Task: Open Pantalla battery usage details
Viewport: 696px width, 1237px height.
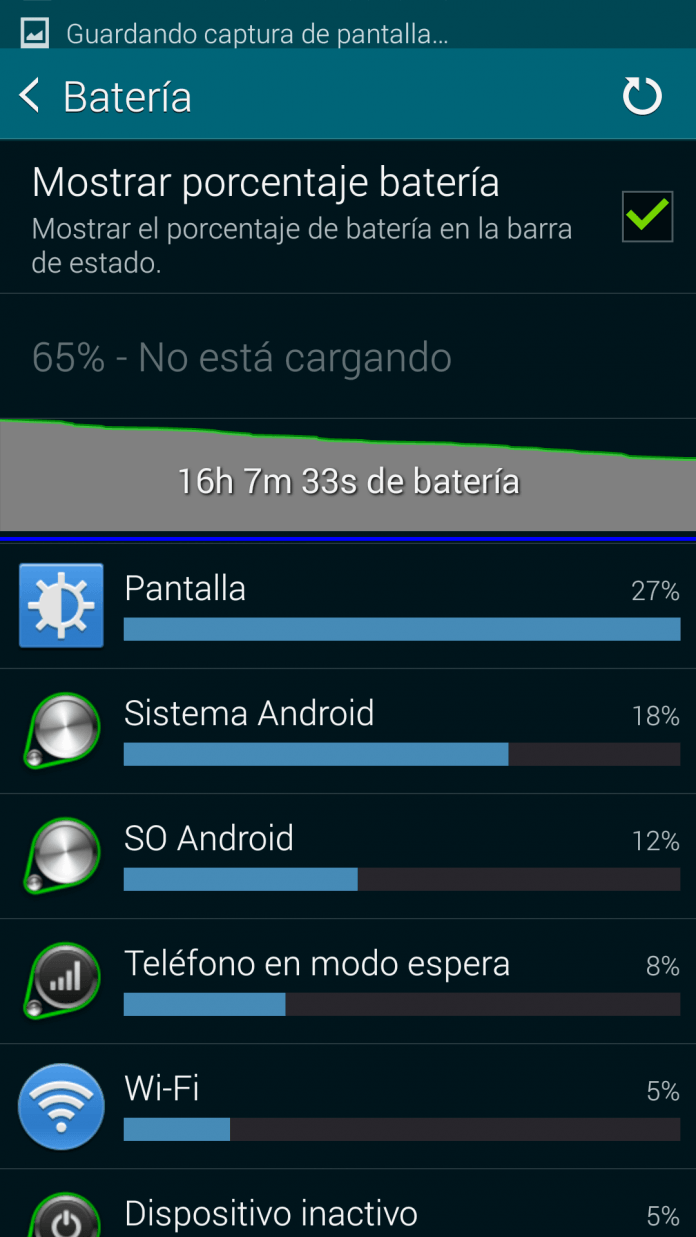Action: point(348,606)
